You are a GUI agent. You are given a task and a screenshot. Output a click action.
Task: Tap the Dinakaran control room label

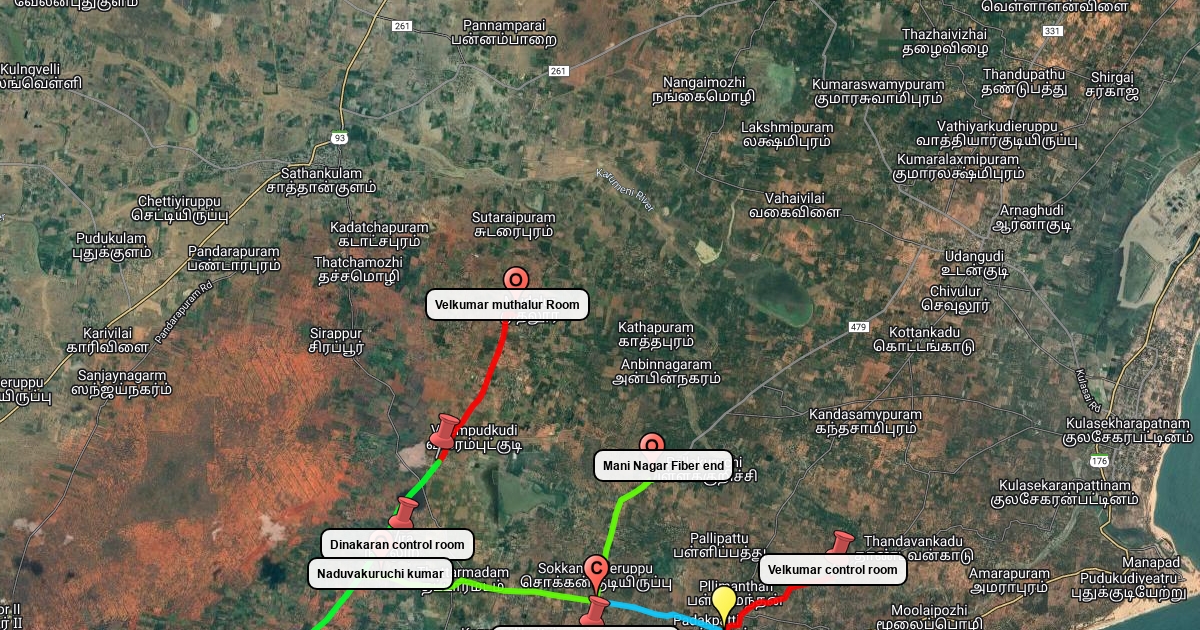397,545
